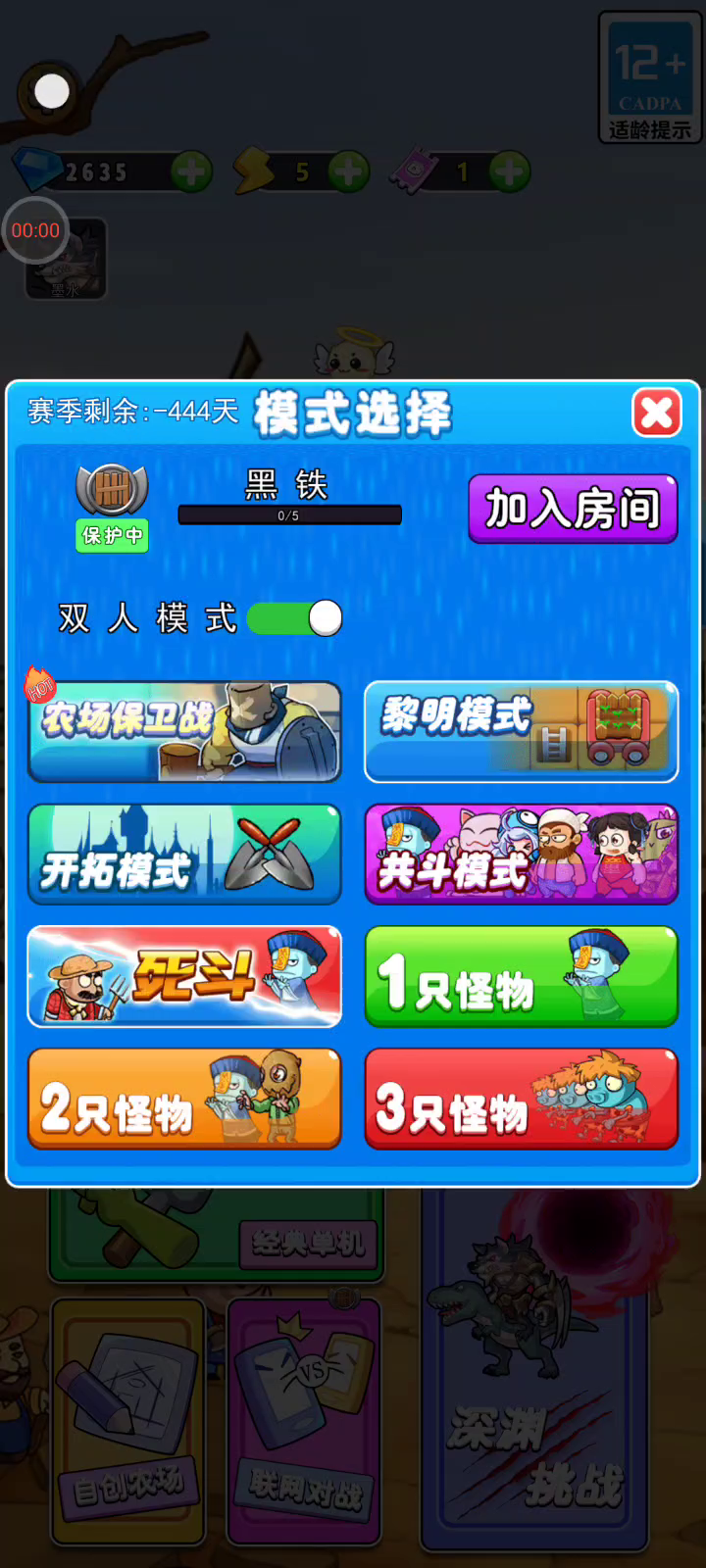Open 共斗模式
The height and width of the screenshot is (1568, 706).
click(521, 854)
